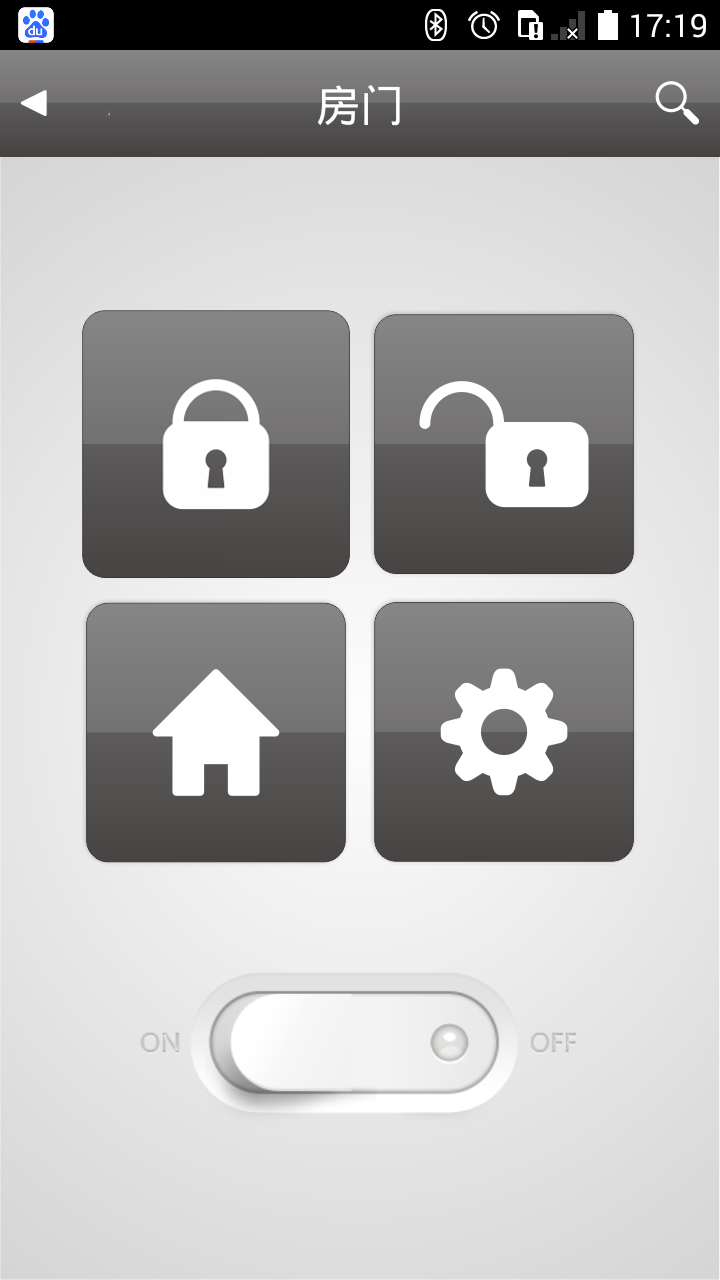Go back using the top-left arrow

click(x=34, y=103)
